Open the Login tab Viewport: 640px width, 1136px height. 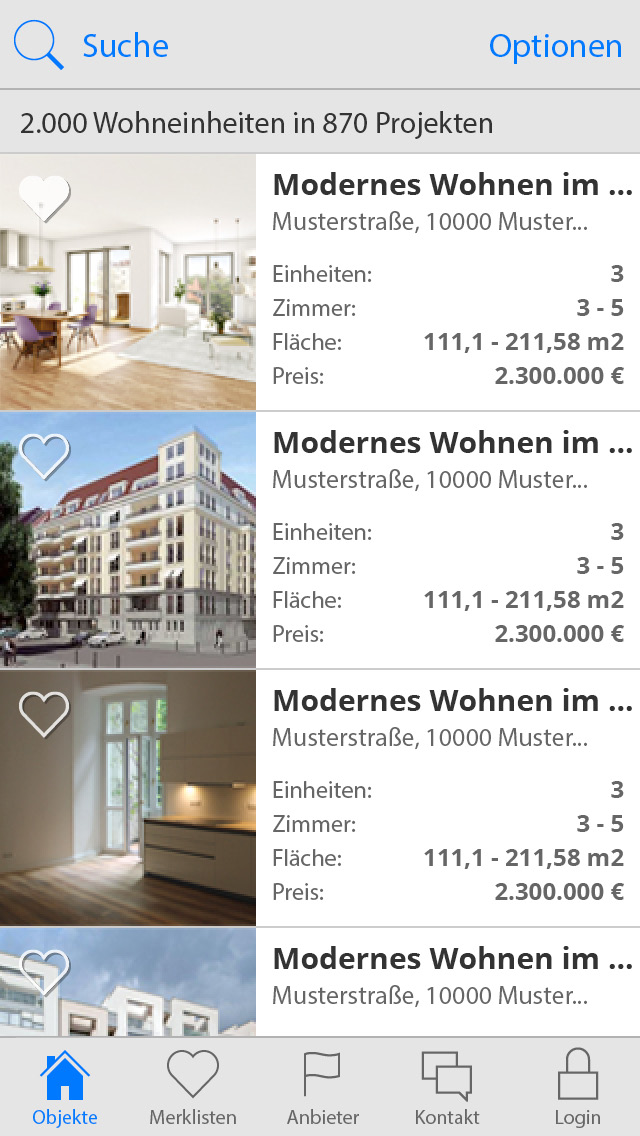[x=578, y=1087]
